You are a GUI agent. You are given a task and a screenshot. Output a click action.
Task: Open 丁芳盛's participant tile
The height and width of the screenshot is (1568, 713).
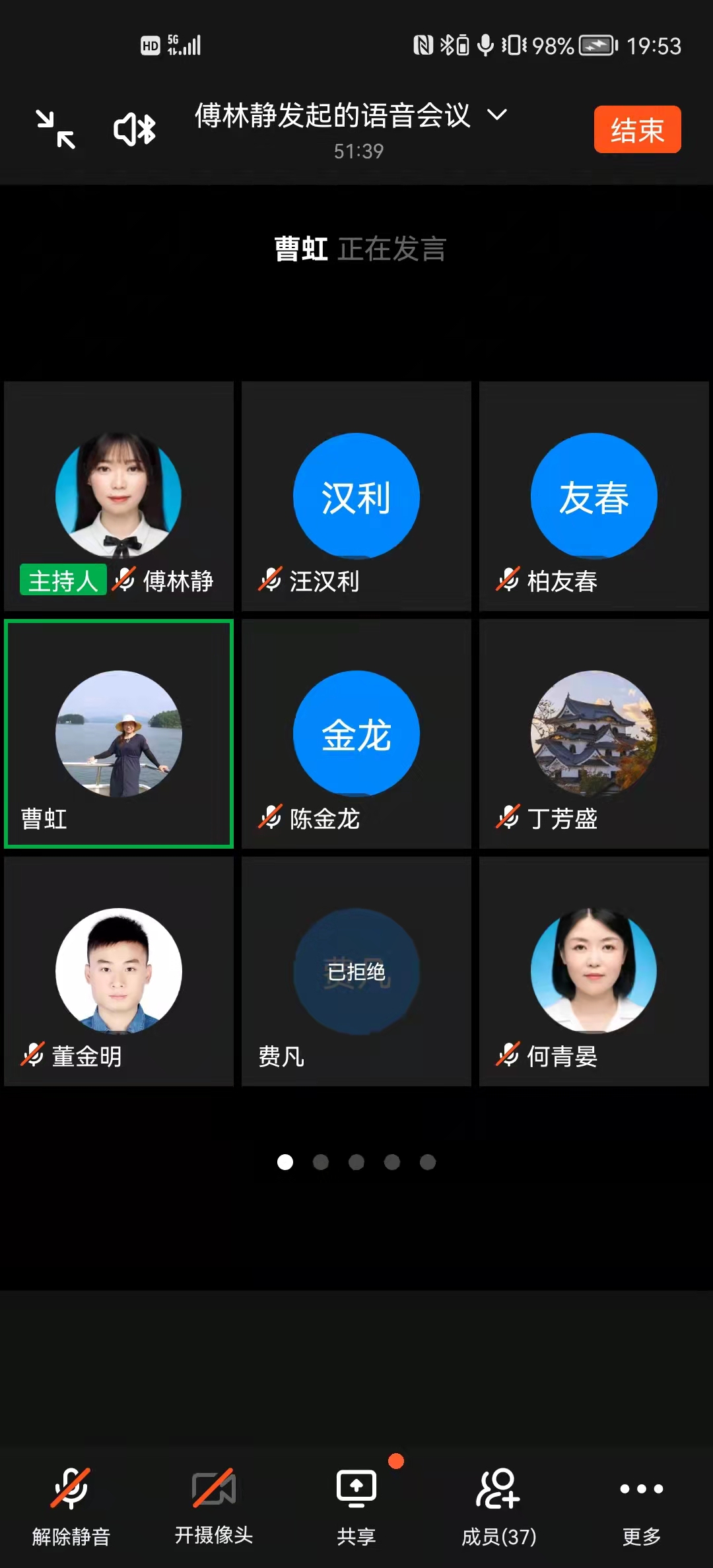[x=594, y=734]
